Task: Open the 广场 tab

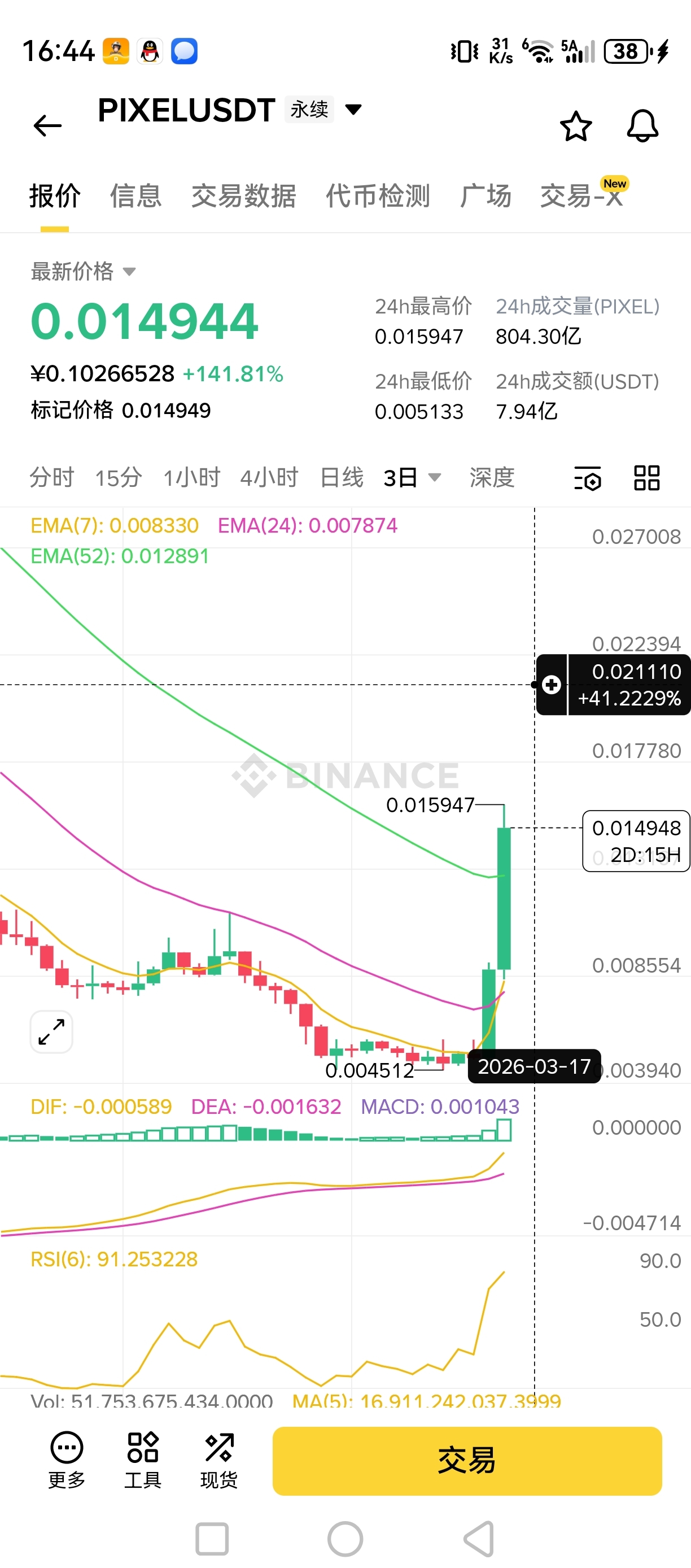Action: click(x=486, y=197)
